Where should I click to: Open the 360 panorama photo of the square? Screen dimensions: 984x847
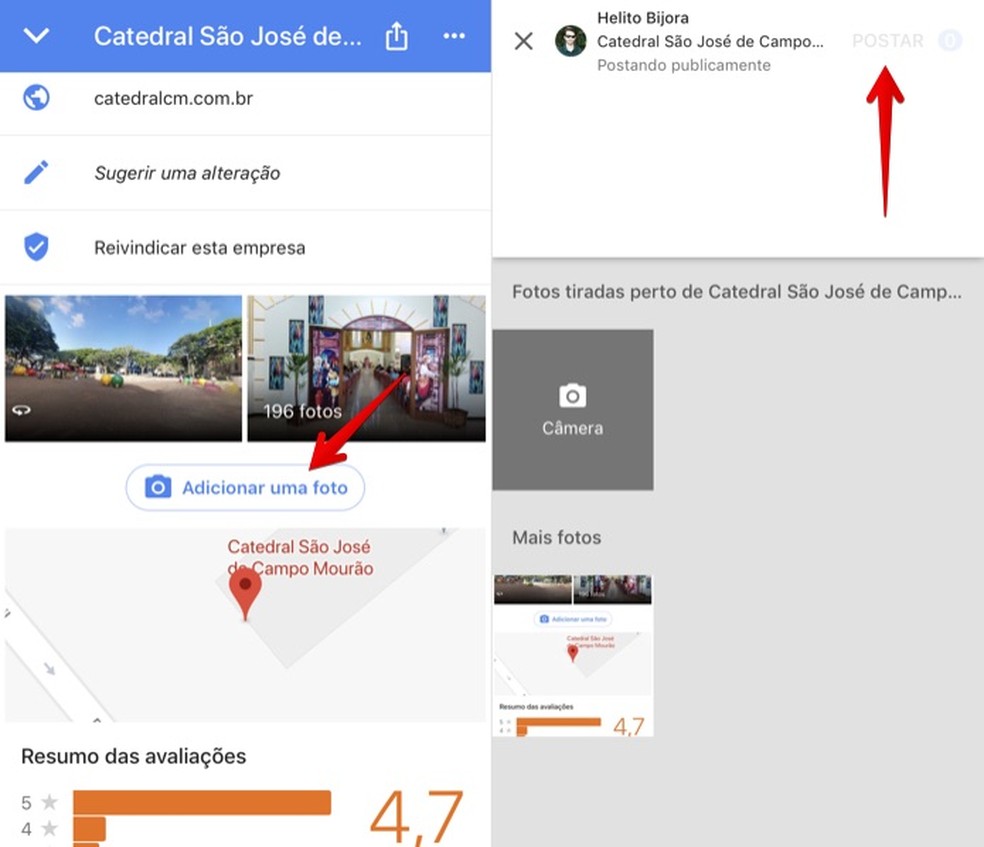(x=123, y=368)
